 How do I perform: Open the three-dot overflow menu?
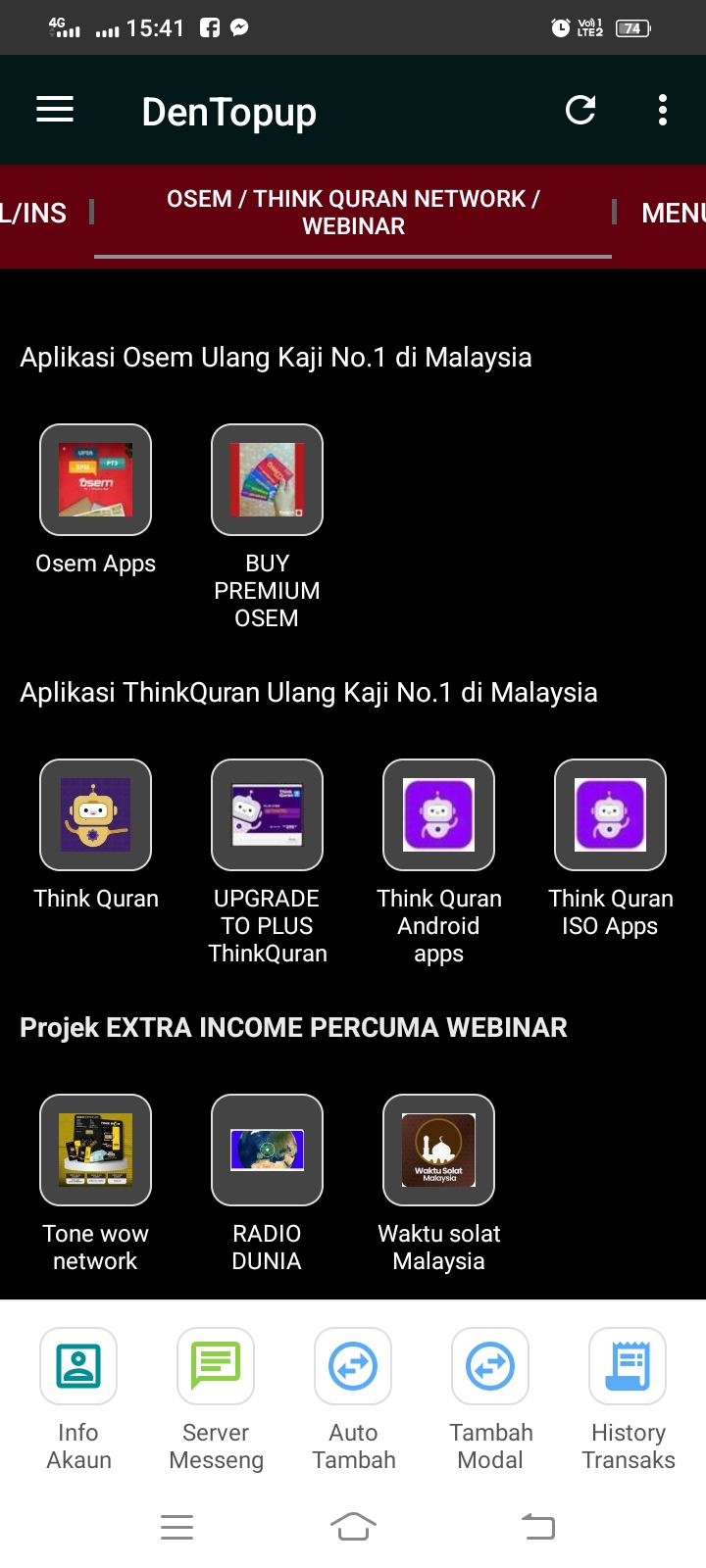click(663, 110)
